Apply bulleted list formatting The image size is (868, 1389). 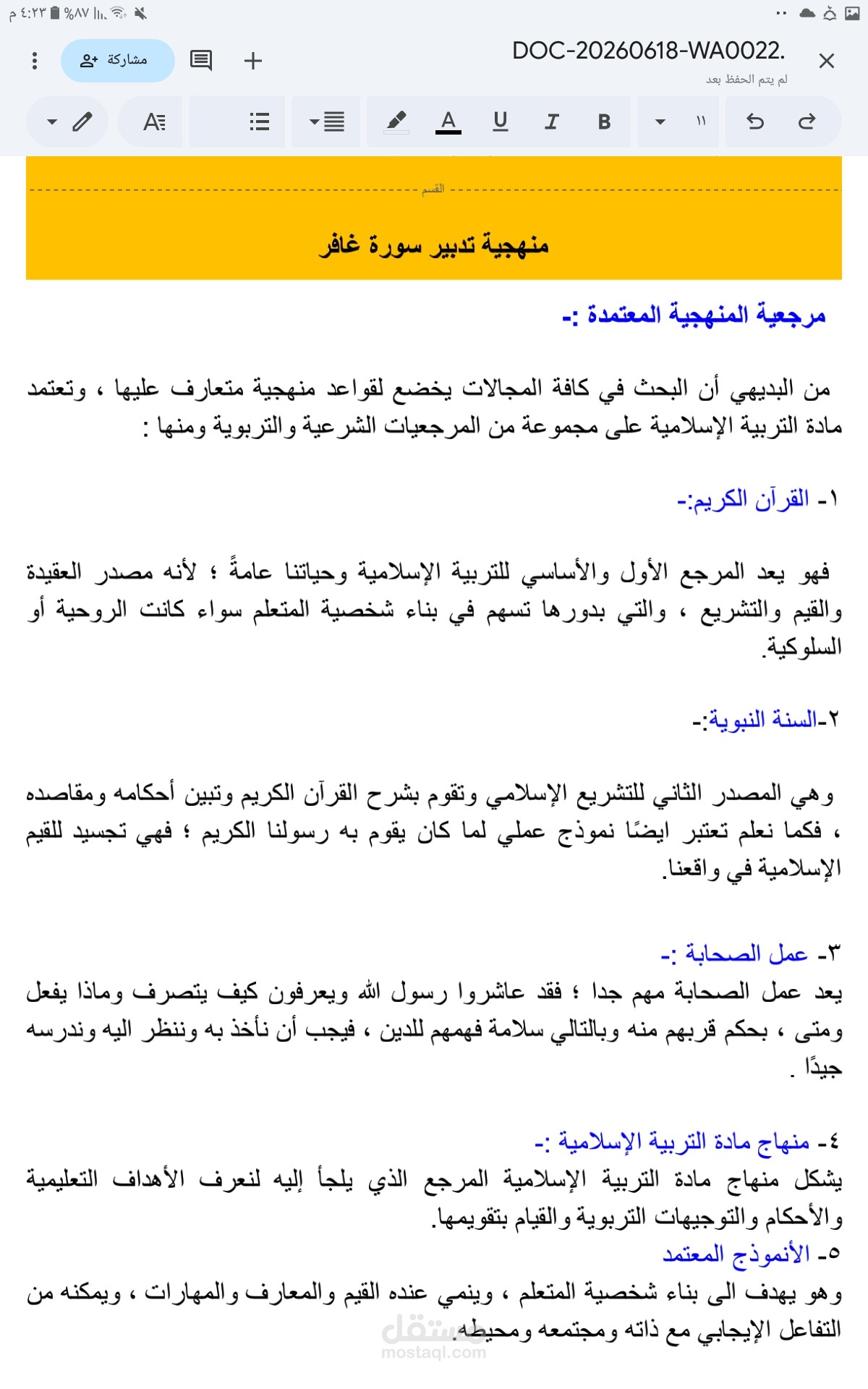tap(258, 122)
